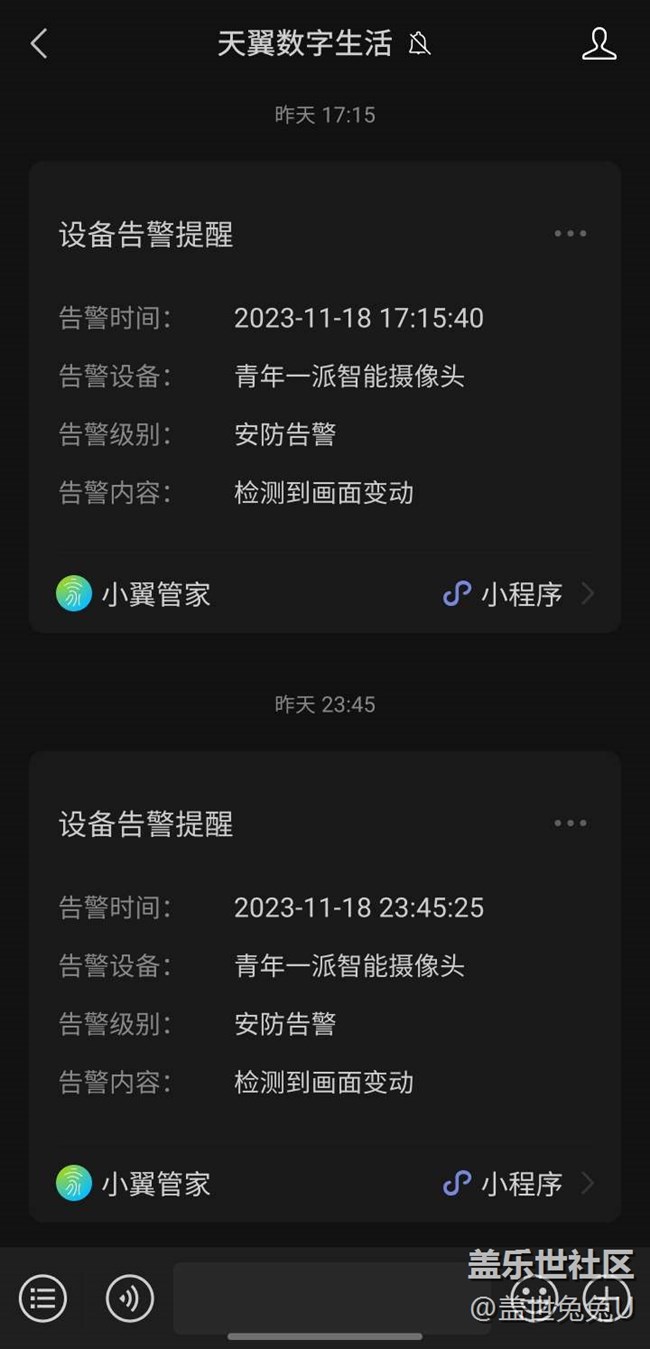This screenshot has width=650, height=1349.
Task: Open overflow menu on 23:45:25 alert card
Action: pyautogui.click(x=570, y=823)
